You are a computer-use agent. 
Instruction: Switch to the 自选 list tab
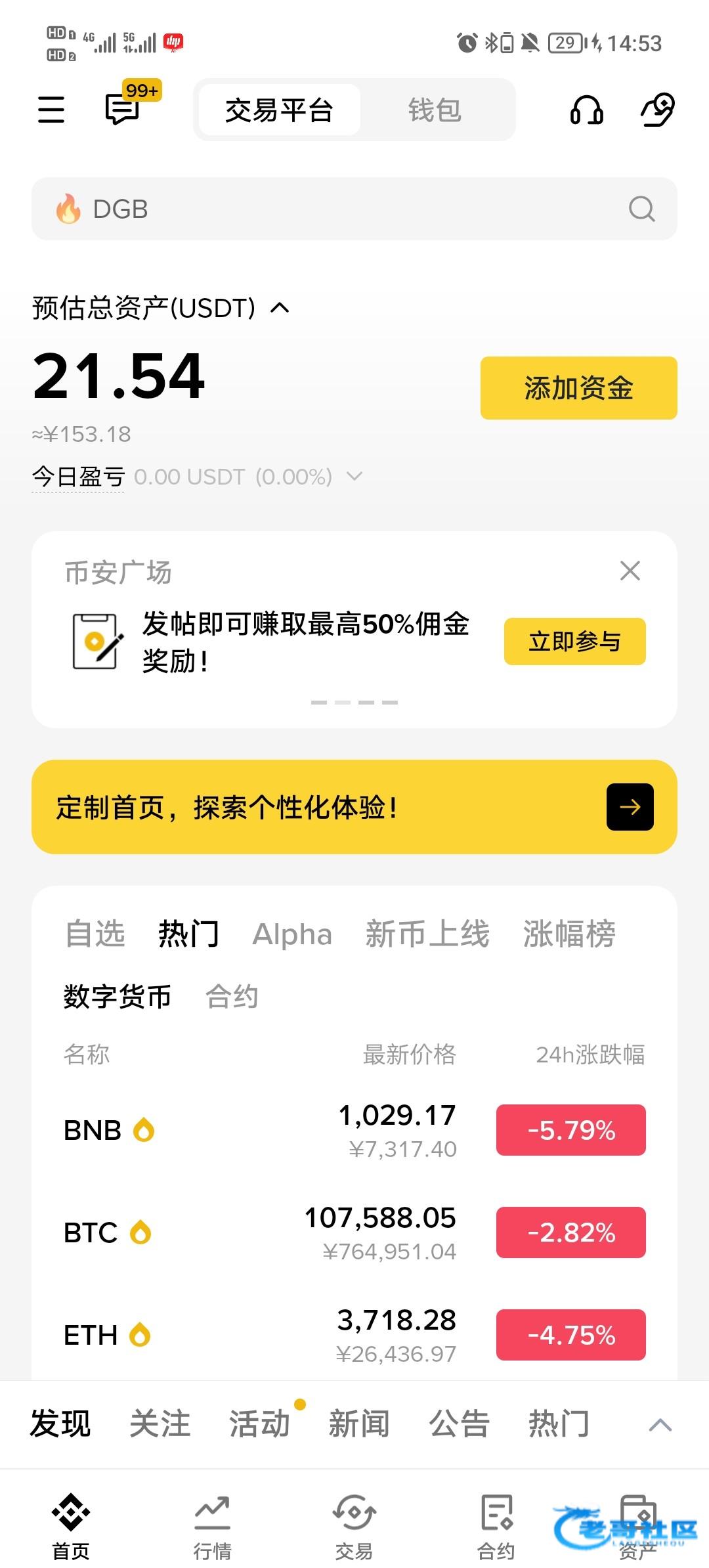coord(95,934)
